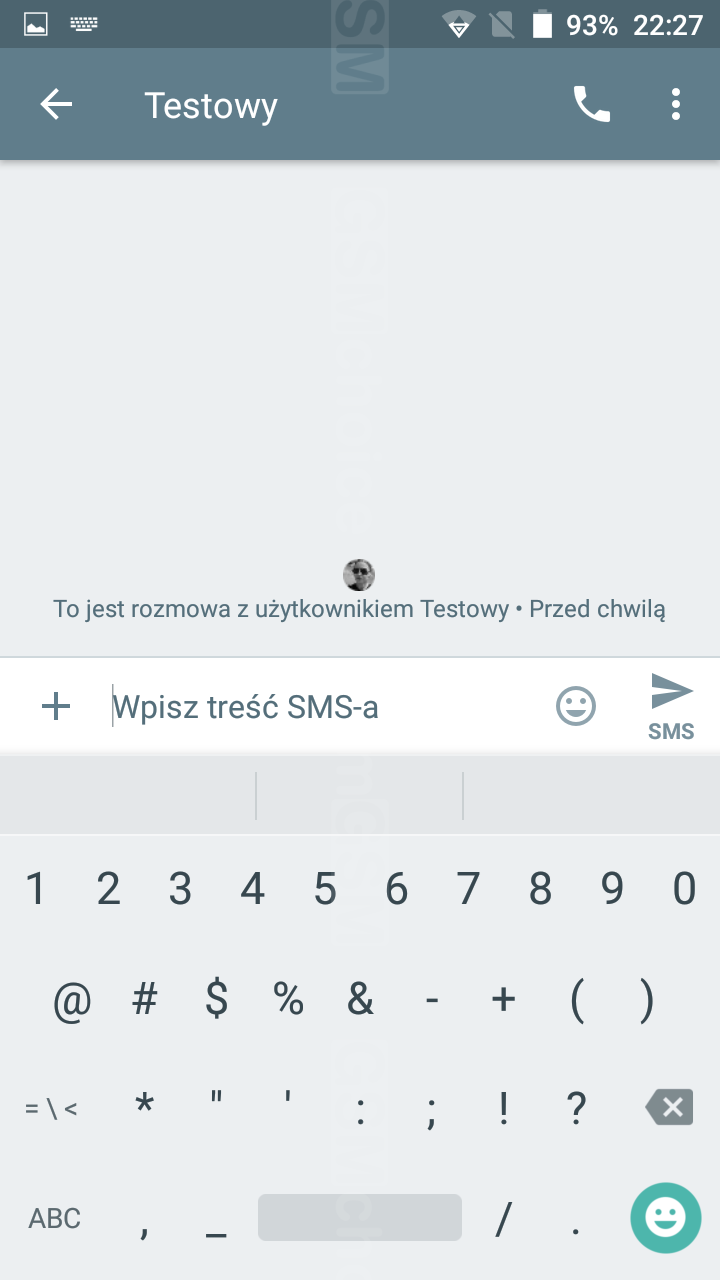Tap the keyboard space bar

coord(360,1218)
